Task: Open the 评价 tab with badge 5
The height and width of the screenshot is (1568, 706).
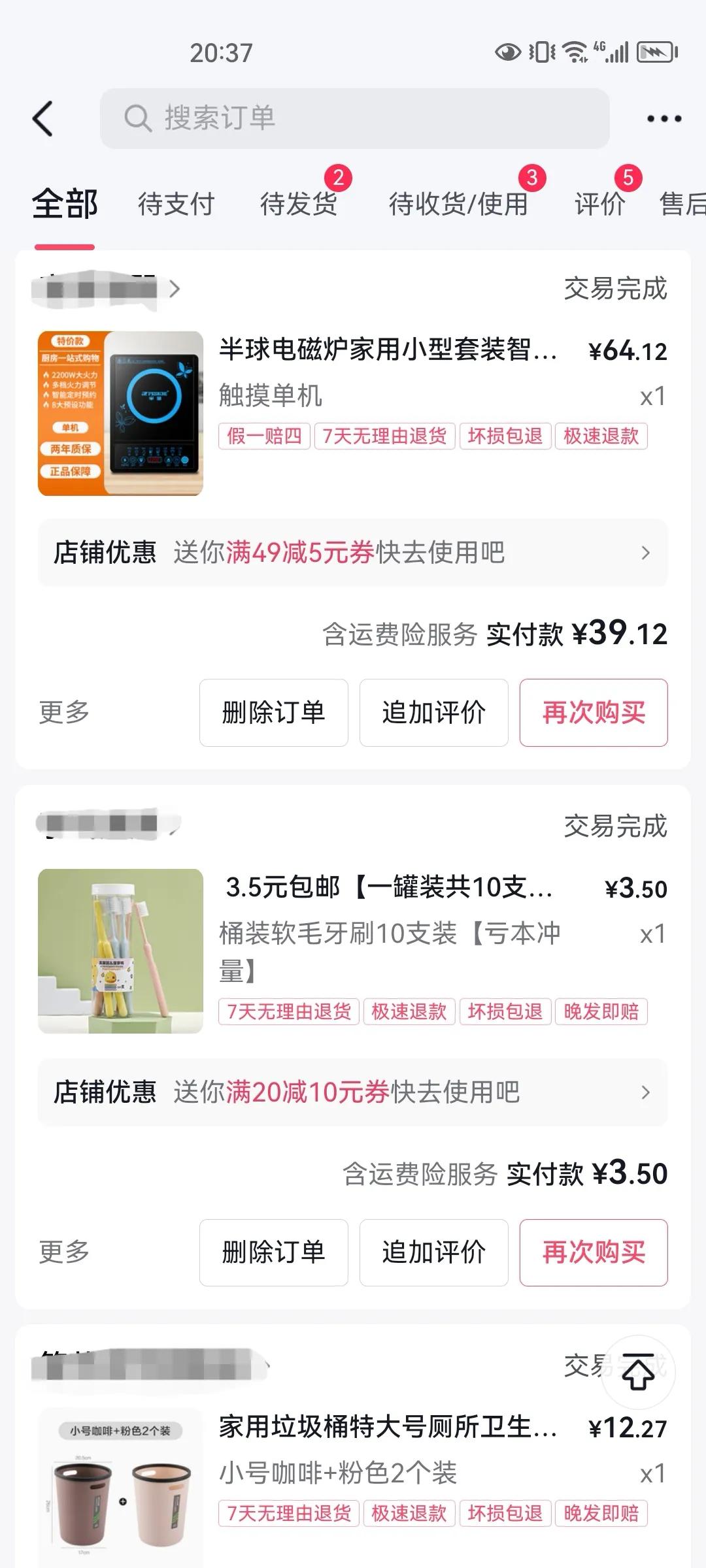Action: (x=599, y=203)
